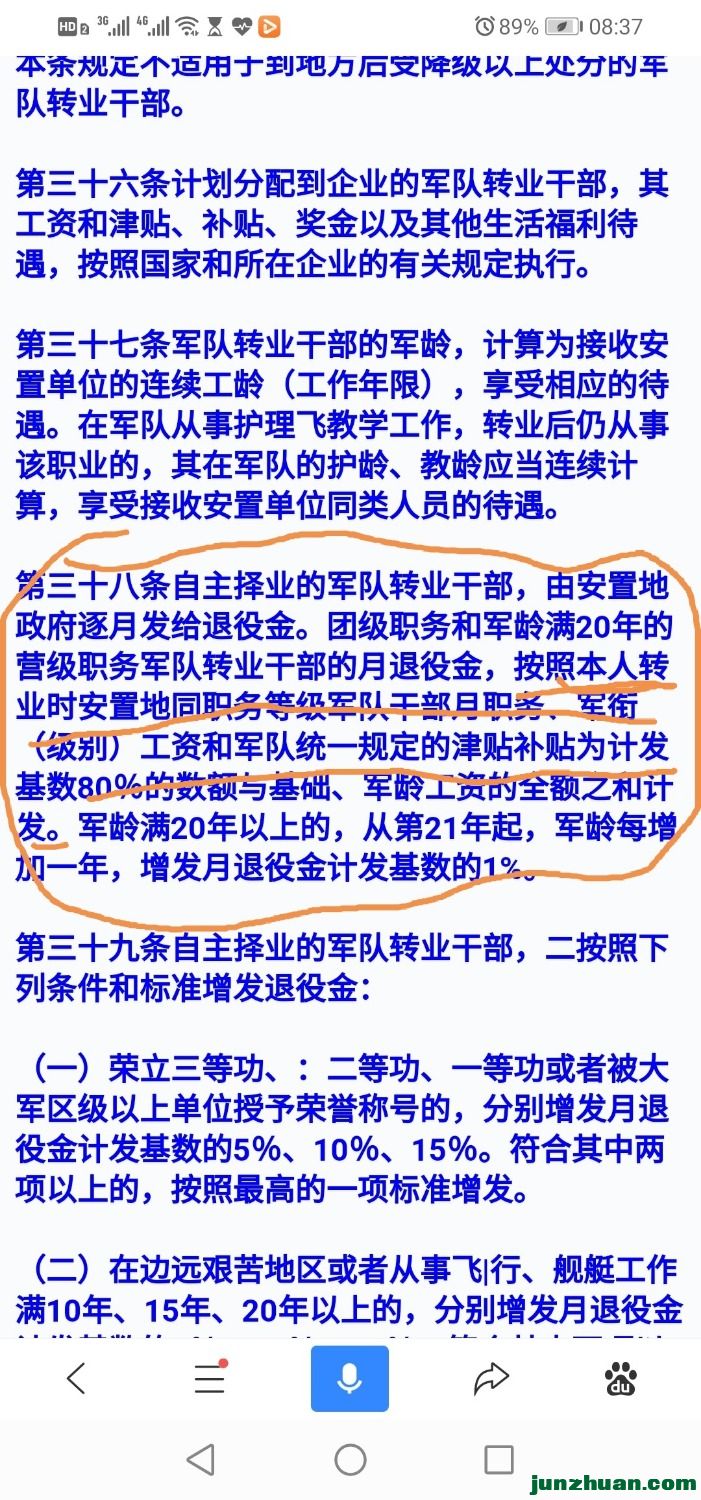Share this page
701x1500 pixels.
(x=491, y=1379)
